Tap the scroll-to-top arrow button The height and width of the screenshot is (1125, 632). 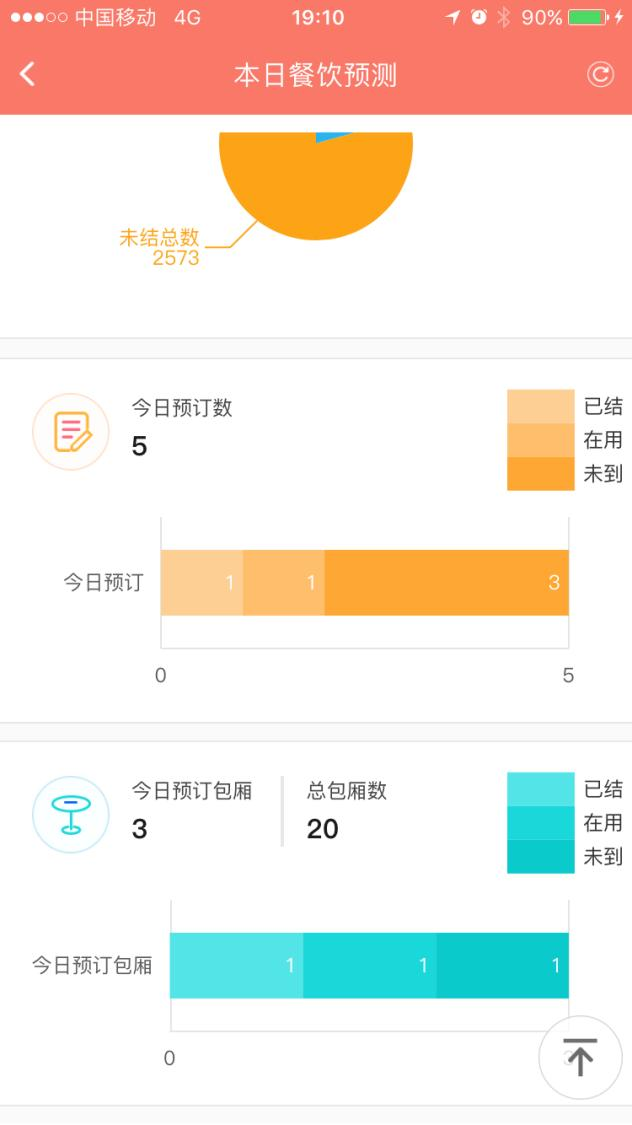pyautogui.click(x=580, y=1057)
